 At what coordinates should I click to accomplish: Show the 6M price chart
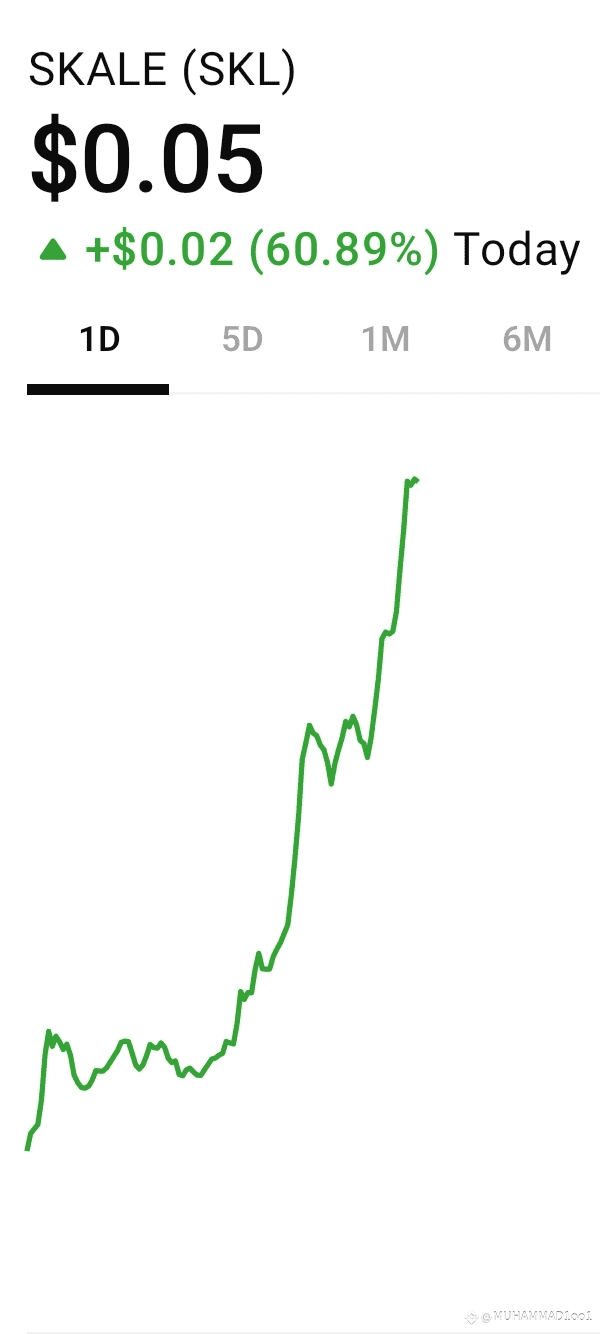[527, 340]
